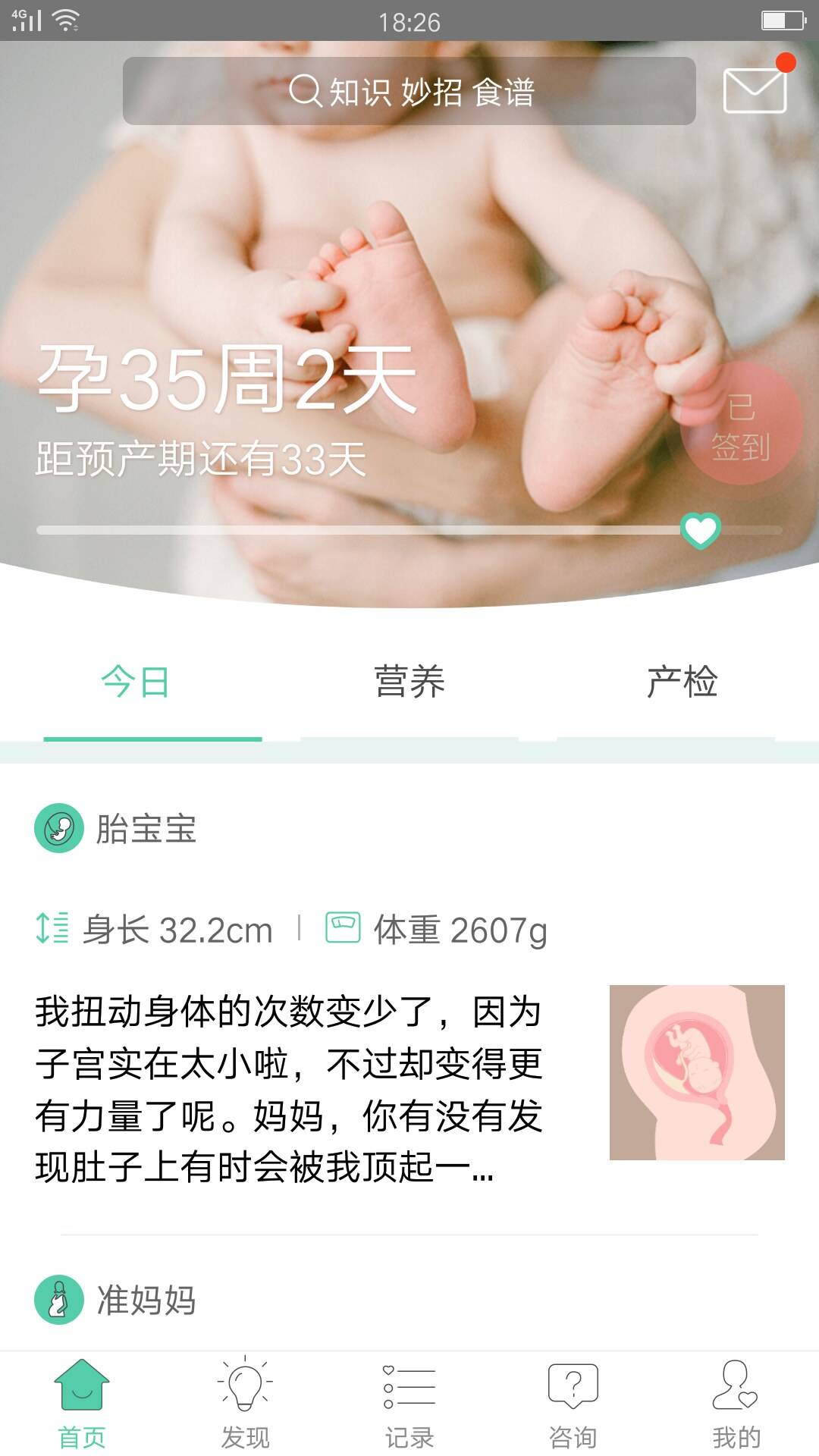Open the 知识 妙招 食谱 search box
819x1456 pixels.
click(409, 91)
